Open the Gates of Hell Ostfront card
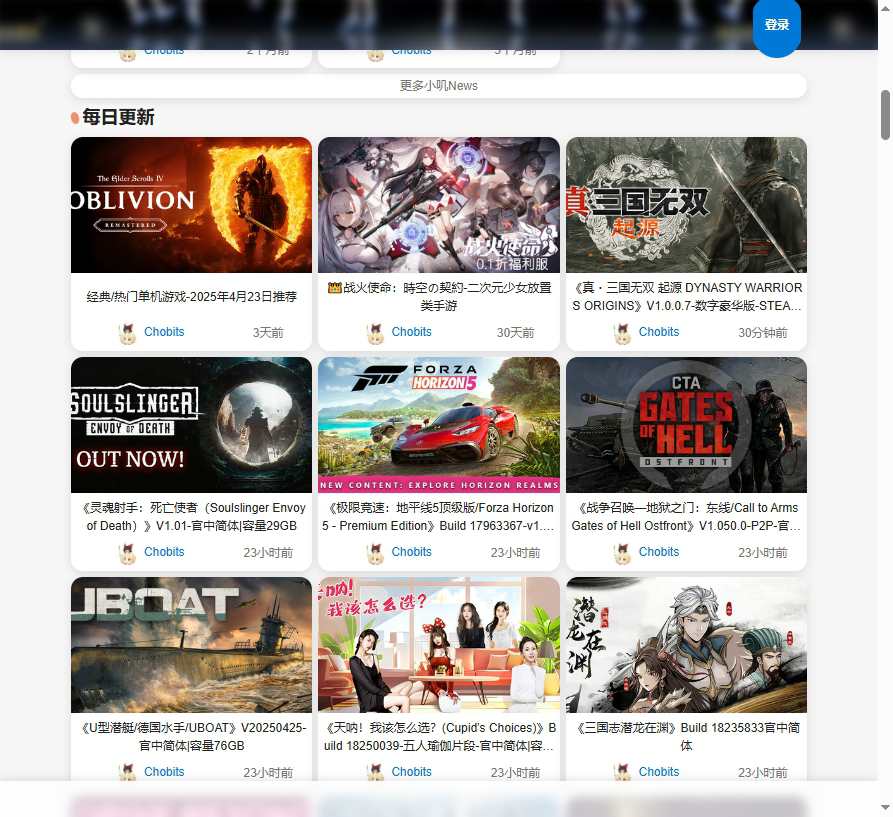The height and width of the screenshot is (817, 893). (x=686, y=425)
